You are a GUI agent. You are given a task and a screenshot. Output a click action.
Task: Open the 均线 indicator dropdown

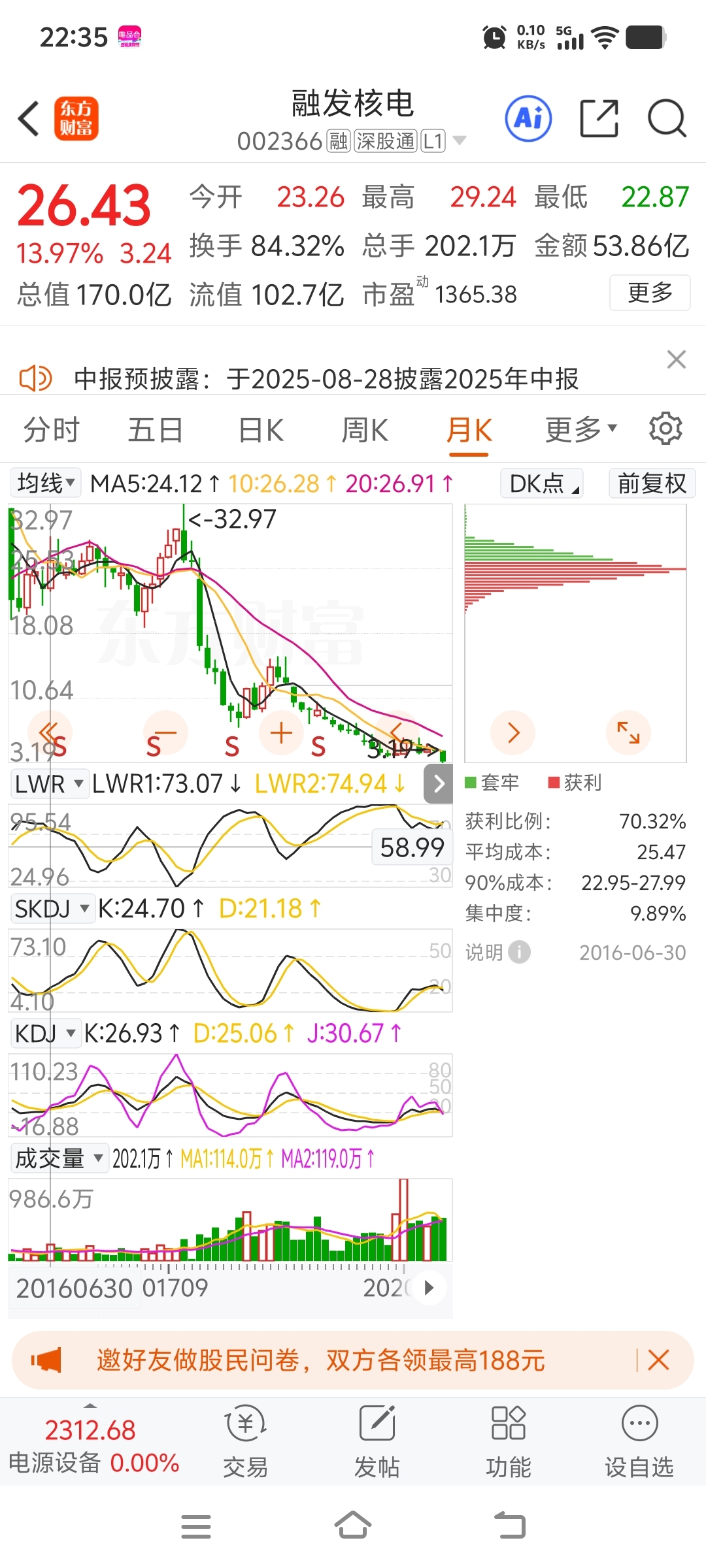(45, 483)
